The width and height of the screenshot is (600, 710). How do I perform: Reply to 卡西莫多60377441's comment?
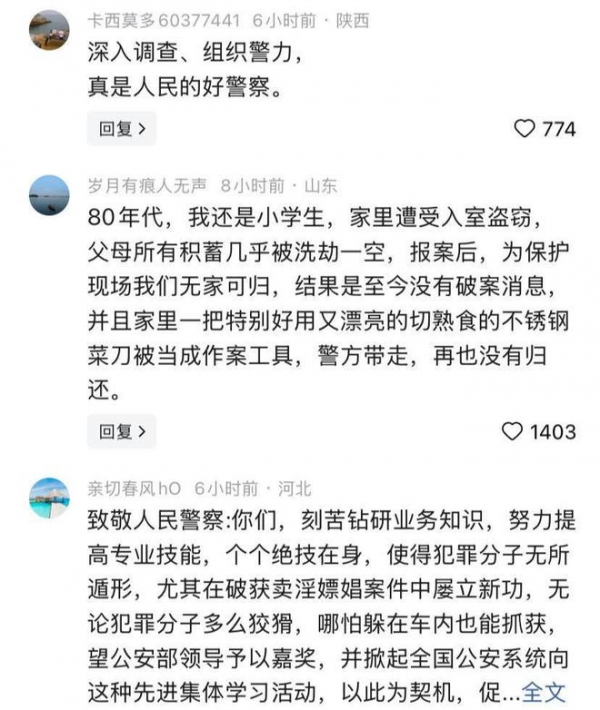[121, 128]
